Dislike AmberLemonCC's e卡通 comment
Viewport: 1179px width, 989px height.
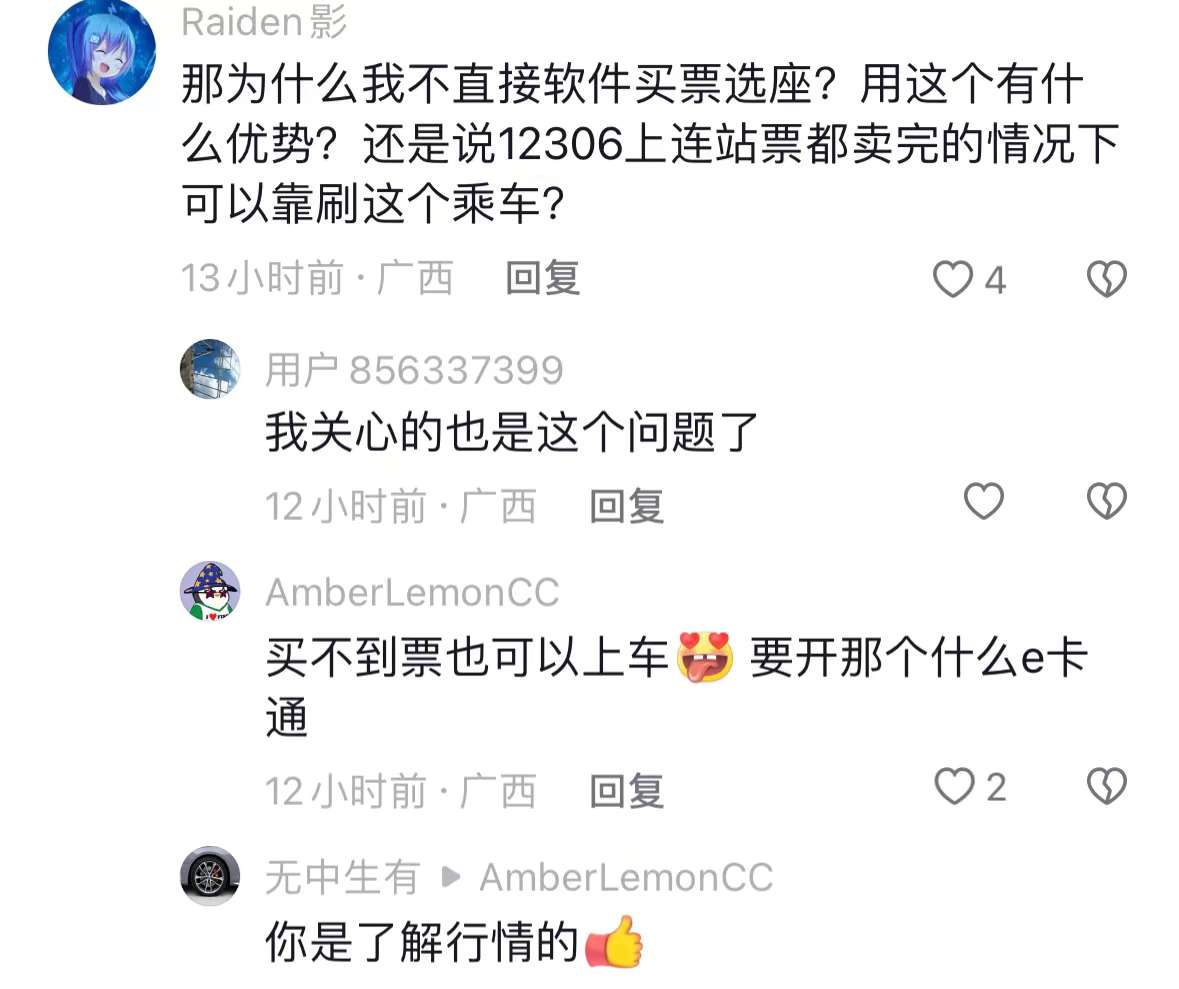tap(1106, 788)
